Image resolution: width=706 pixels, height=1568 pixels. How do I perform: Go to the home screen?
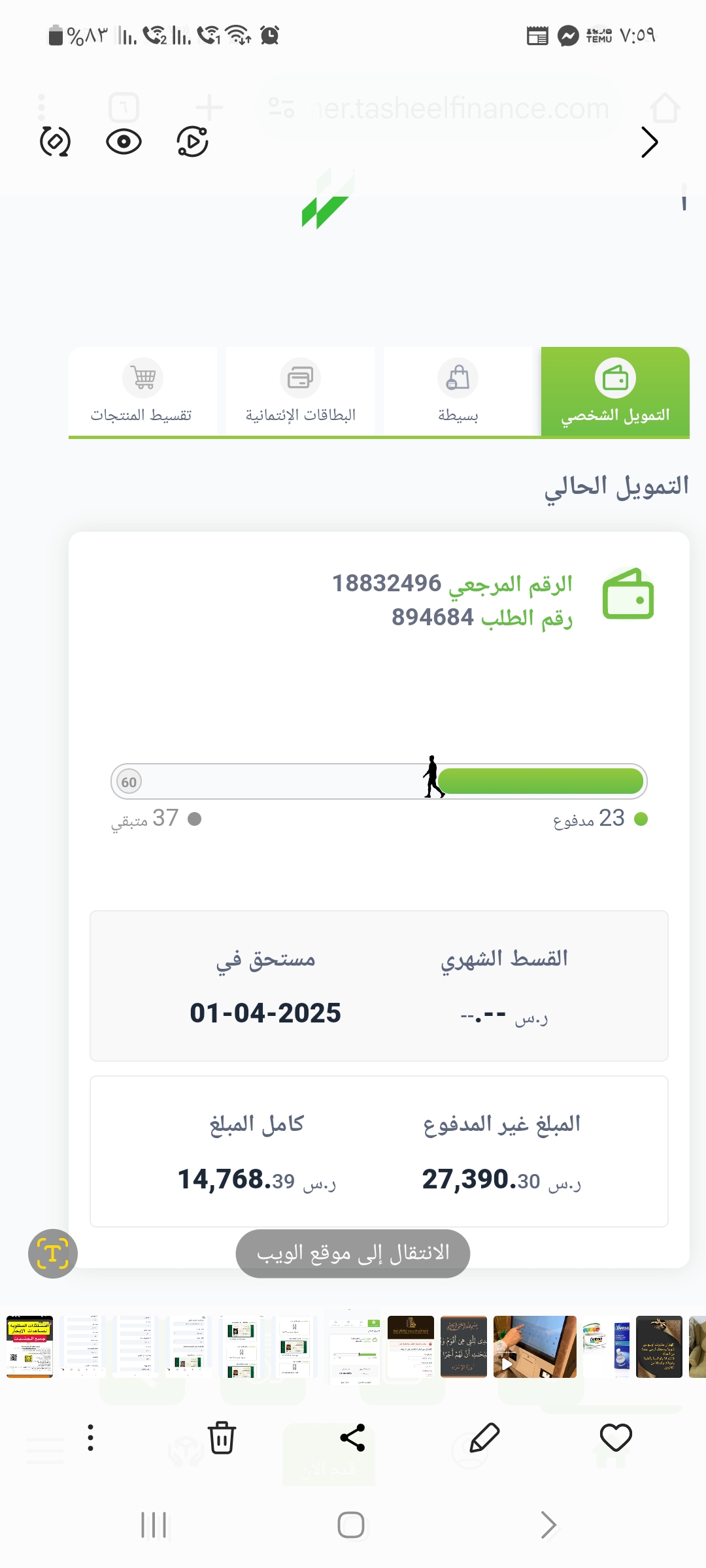[x=351, y=1525]
